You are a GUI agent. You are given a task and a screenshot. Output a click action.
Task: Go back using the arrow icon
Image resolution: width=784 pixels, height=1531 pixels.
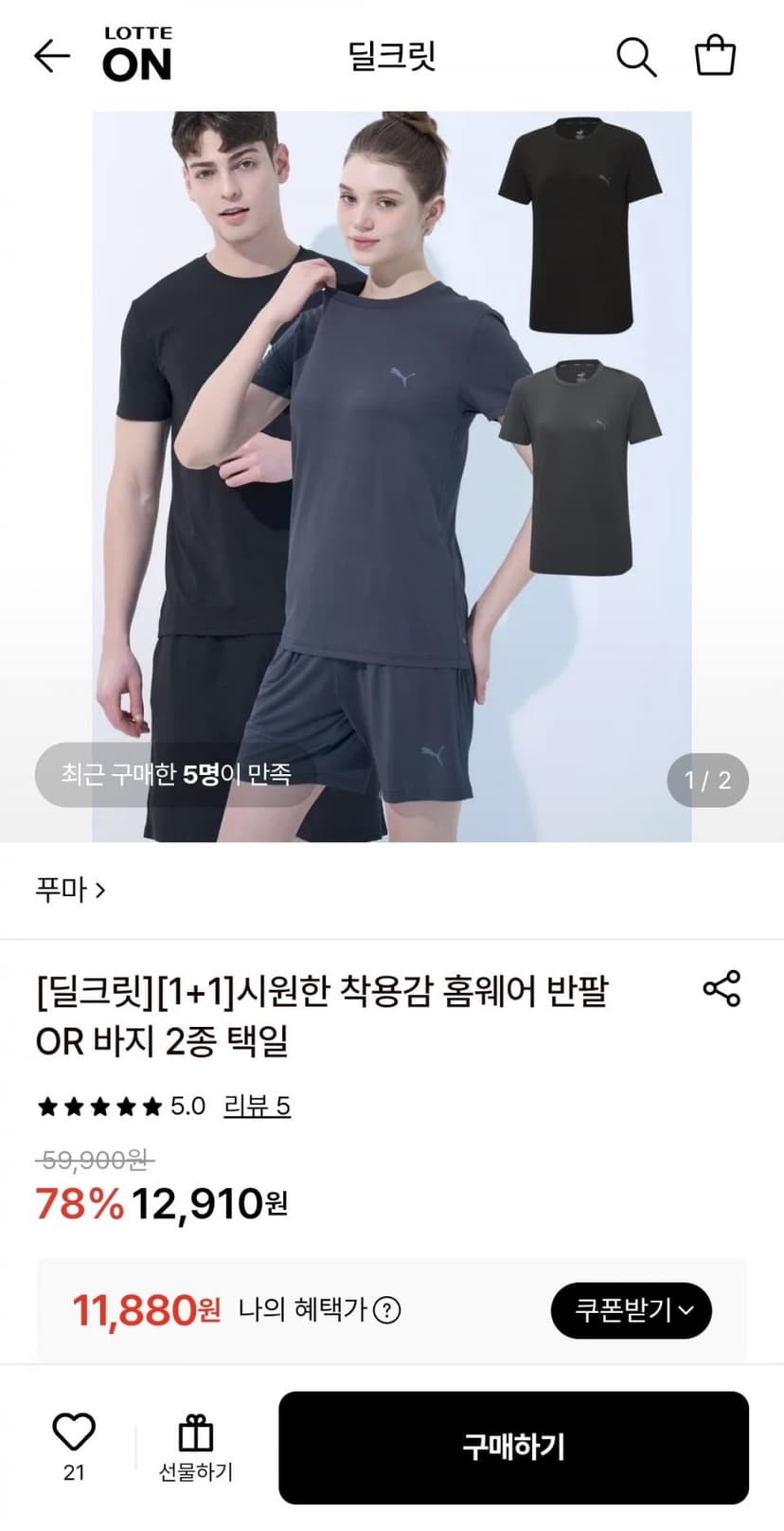point(52,57)
